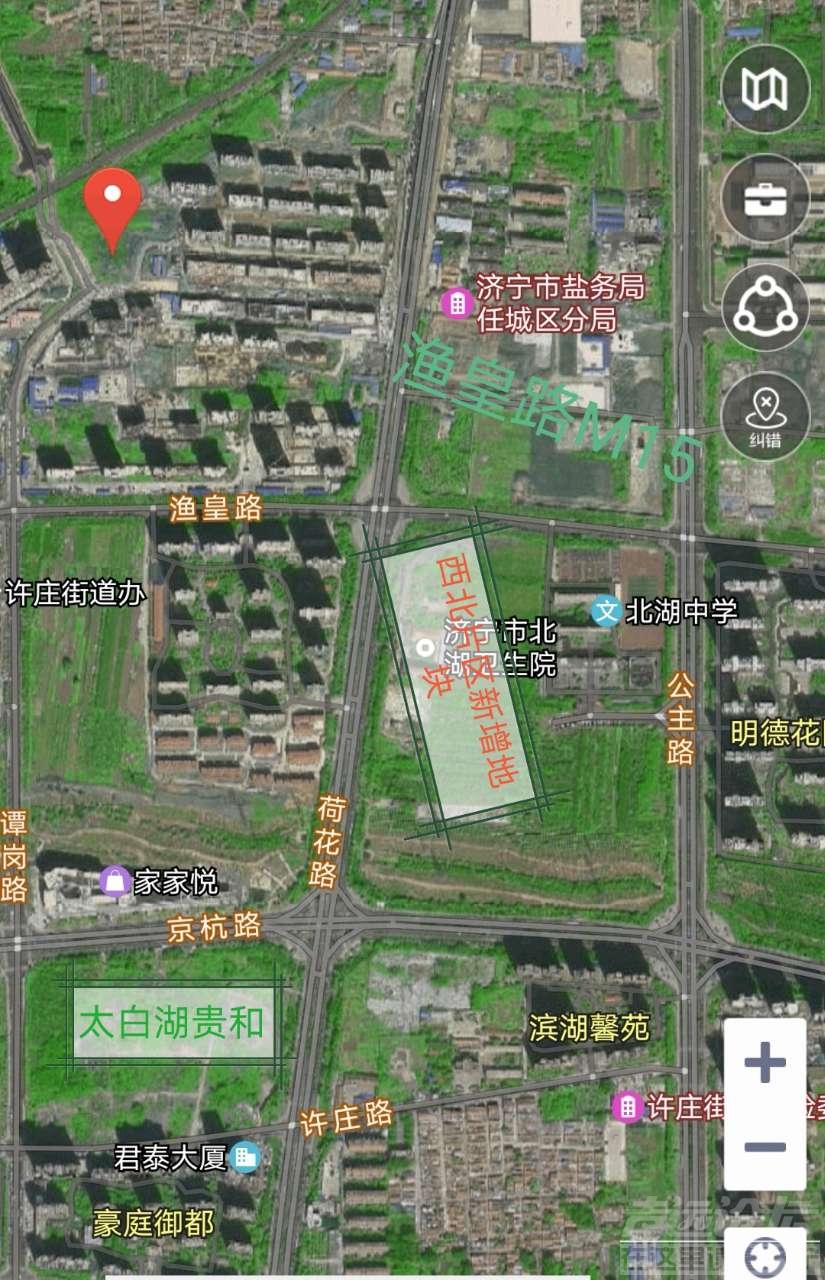Screen dimensions: 825x1280
Task: Select the 济宁市盐务局任城区分局 marker
Action: pos(456,304)
